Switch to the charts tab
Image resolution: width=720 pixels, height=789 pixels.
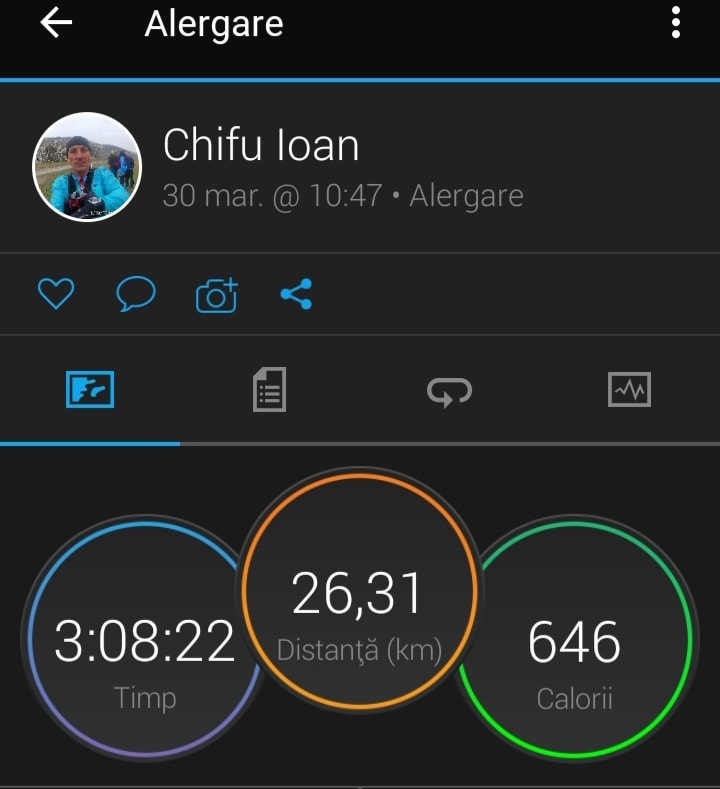click(x=629, y=389)
